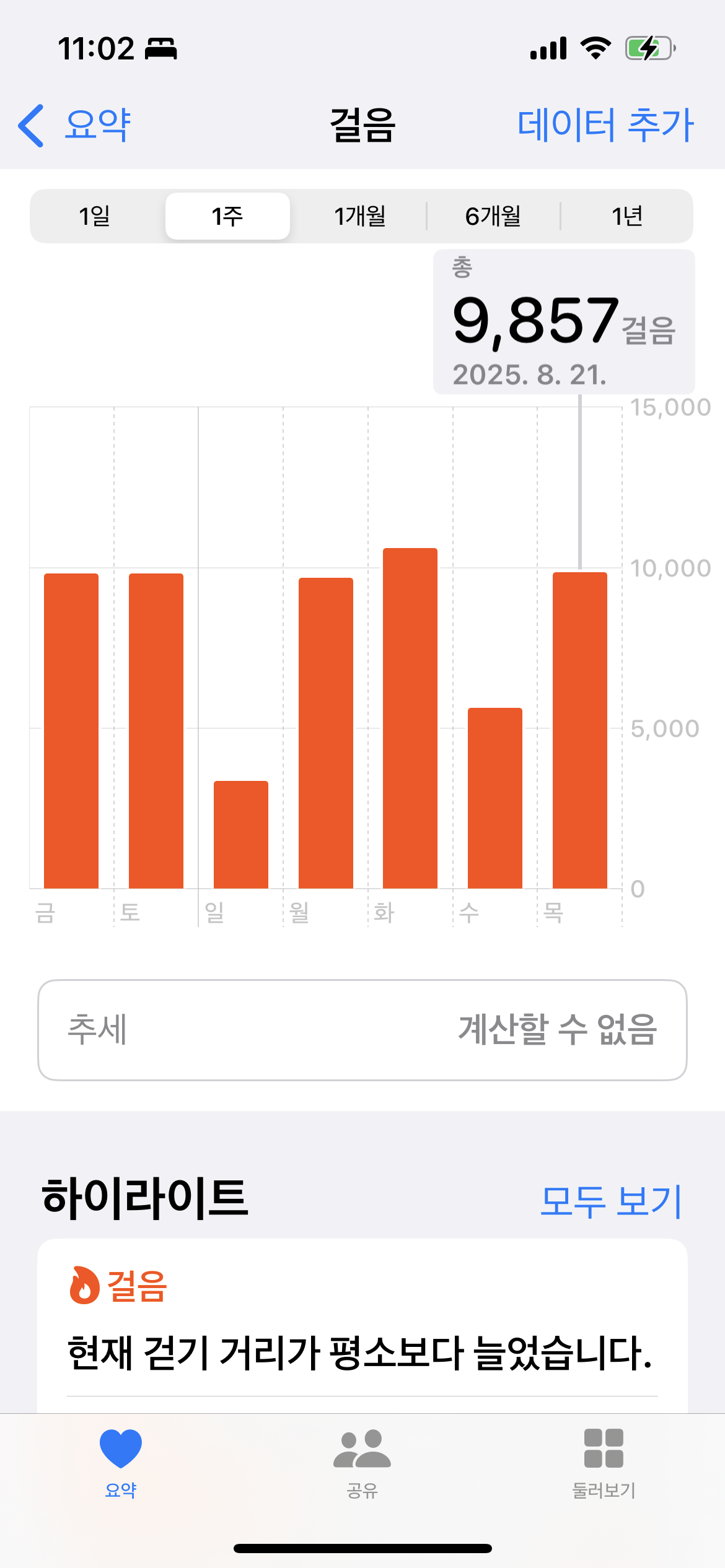This screenshot has width=725, height=1568.
Task: Switch chart range to 6개월
Action: 493,216
